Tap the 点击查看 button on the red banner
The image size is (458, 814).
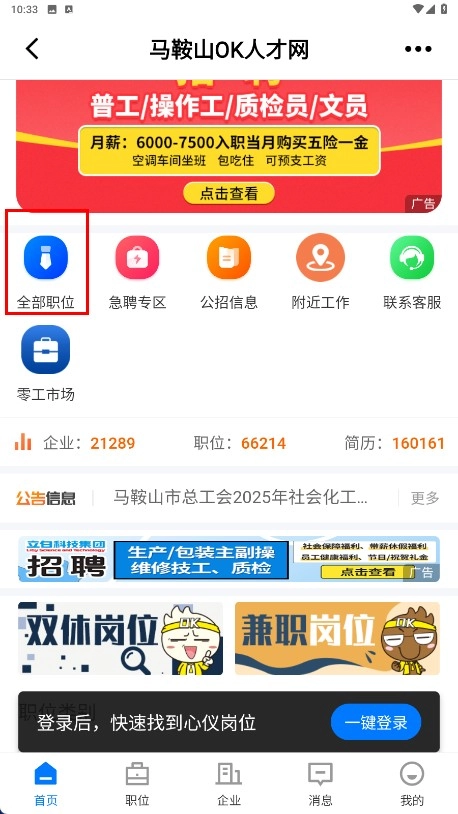[228, 194]
